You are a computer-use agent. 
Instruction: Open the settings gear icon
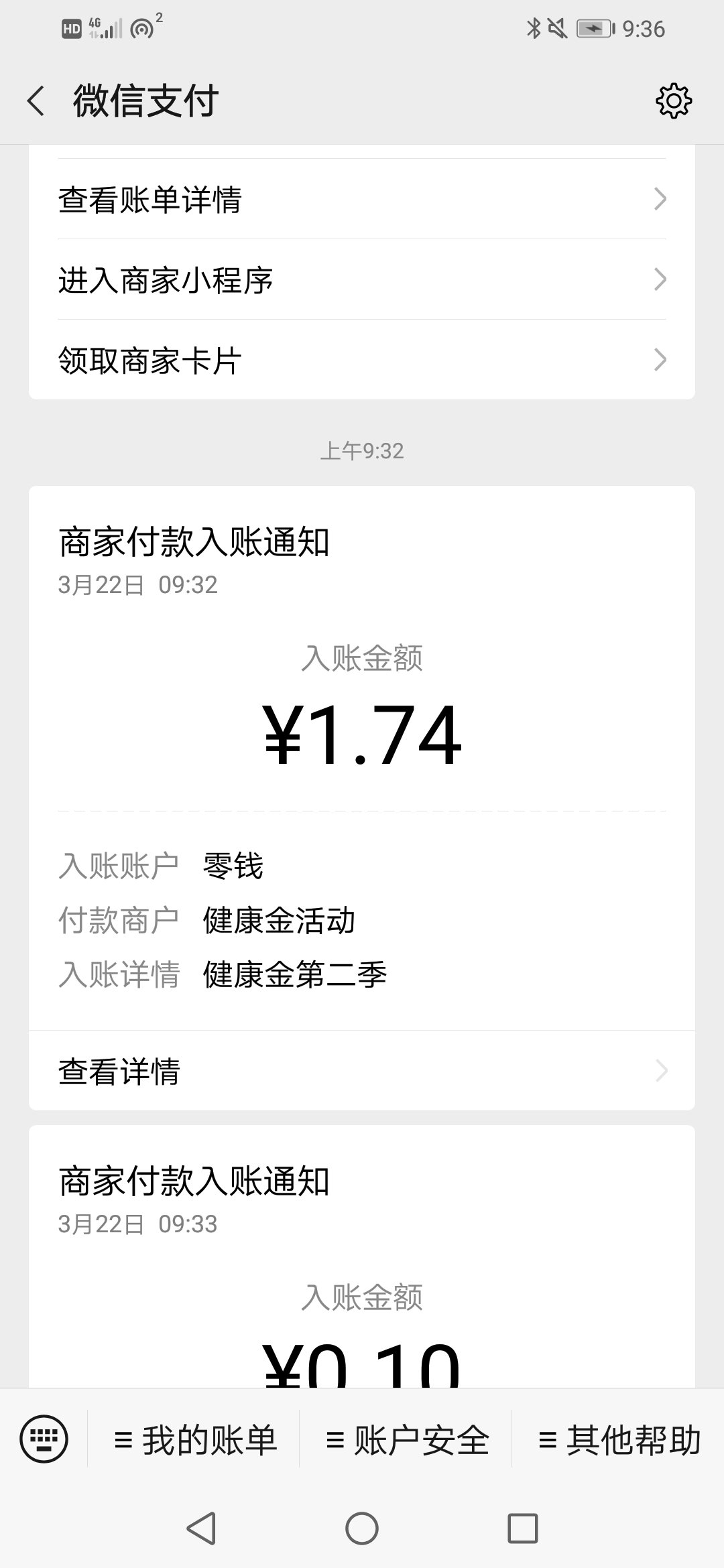coord(673,101)
